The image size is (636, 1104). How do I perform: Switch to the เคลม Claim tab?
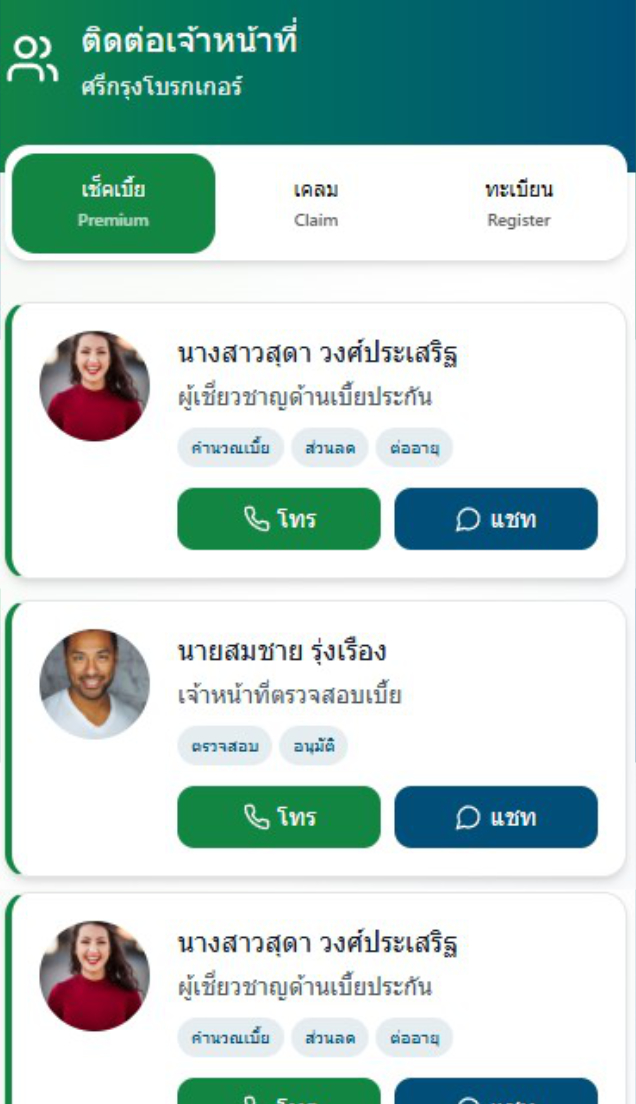coord(316,203)
